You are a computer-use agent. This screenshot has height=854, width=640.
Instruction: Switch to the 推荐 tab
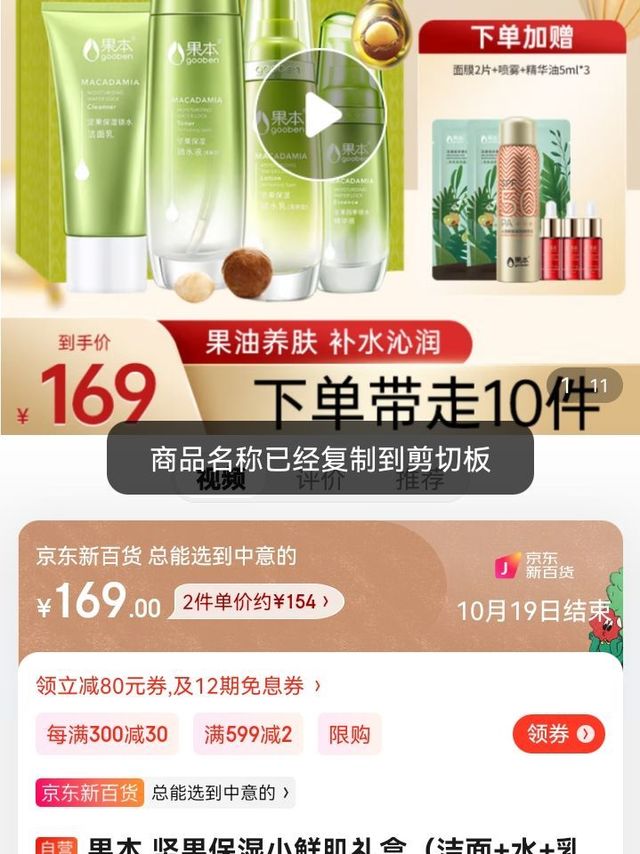[420, 480]
